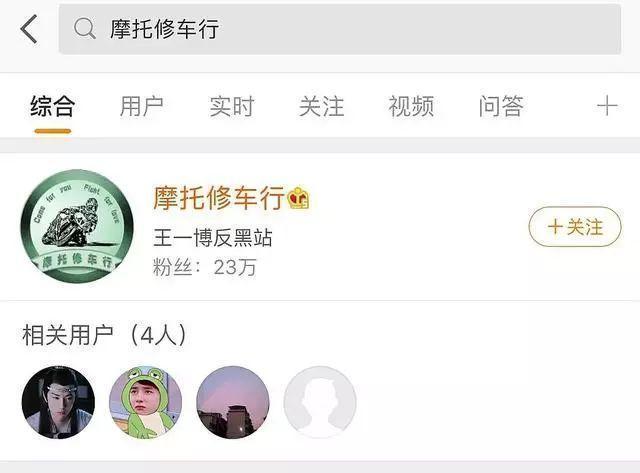Switch to the 用户 tab
Screen dimensions: 640x473
(141, 106)
